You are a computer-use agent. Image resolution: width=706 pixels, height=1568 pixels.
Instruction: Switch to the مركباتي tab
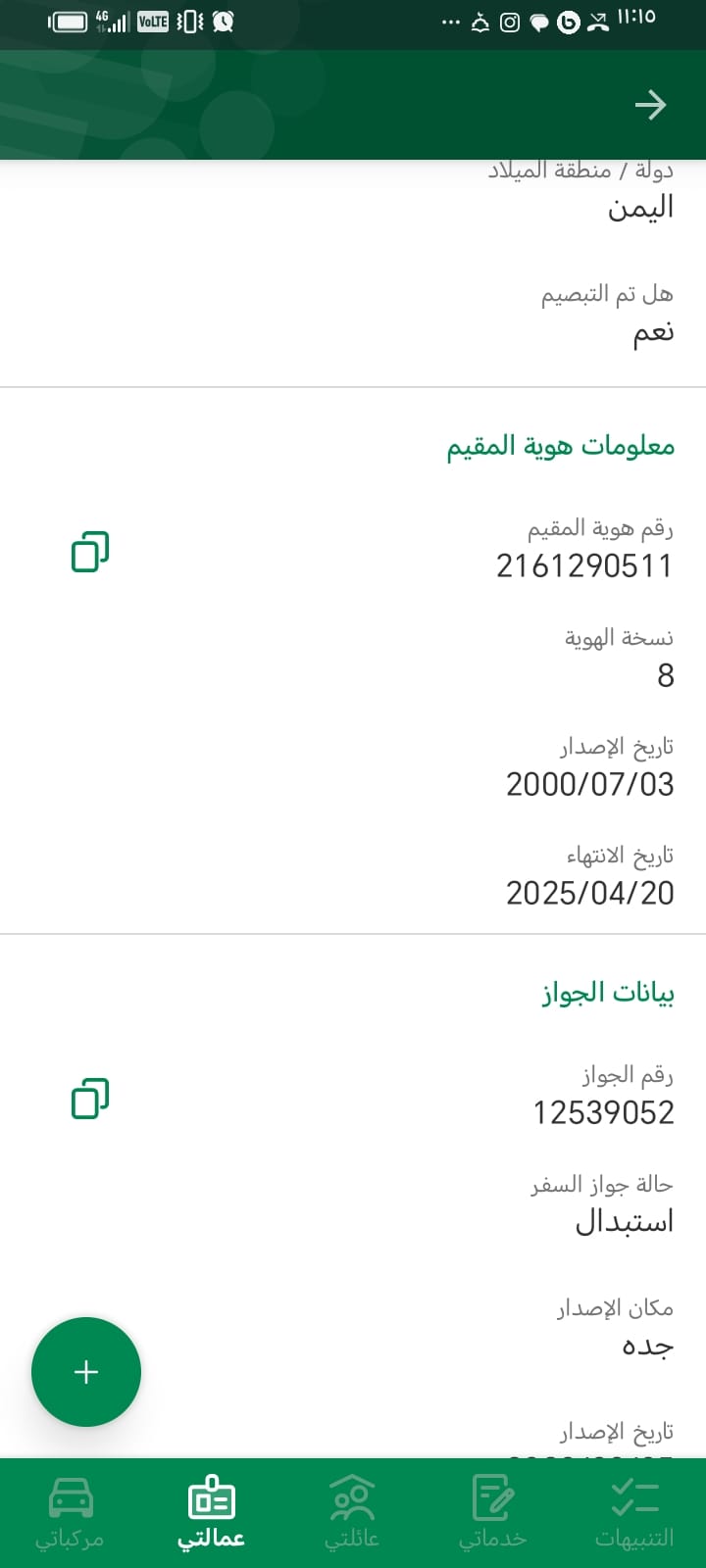click(x=70, y=1512)
